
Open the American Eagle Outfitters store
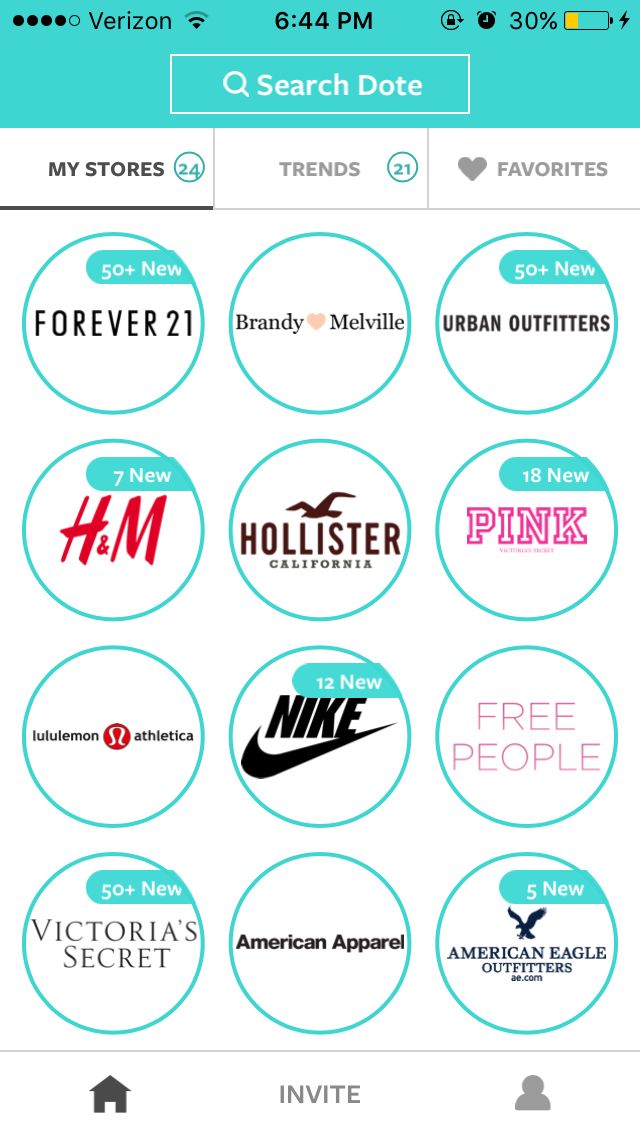[527, 943]
